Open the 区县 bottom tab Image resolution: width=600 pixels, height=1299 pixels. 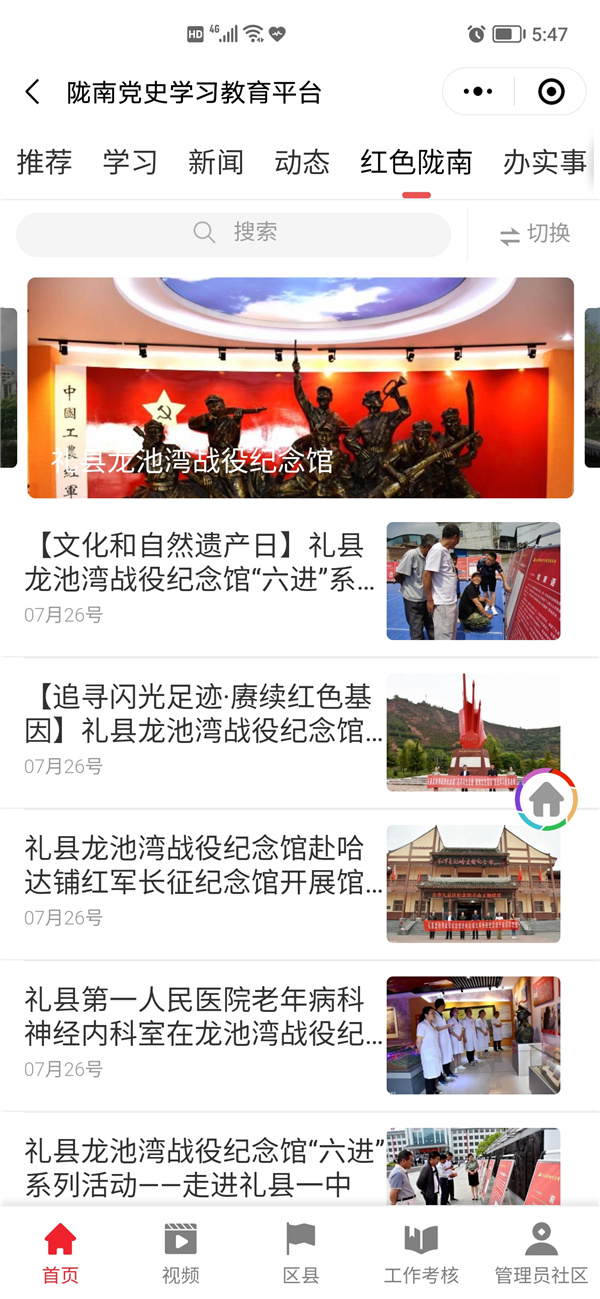tap(300, 1252)
